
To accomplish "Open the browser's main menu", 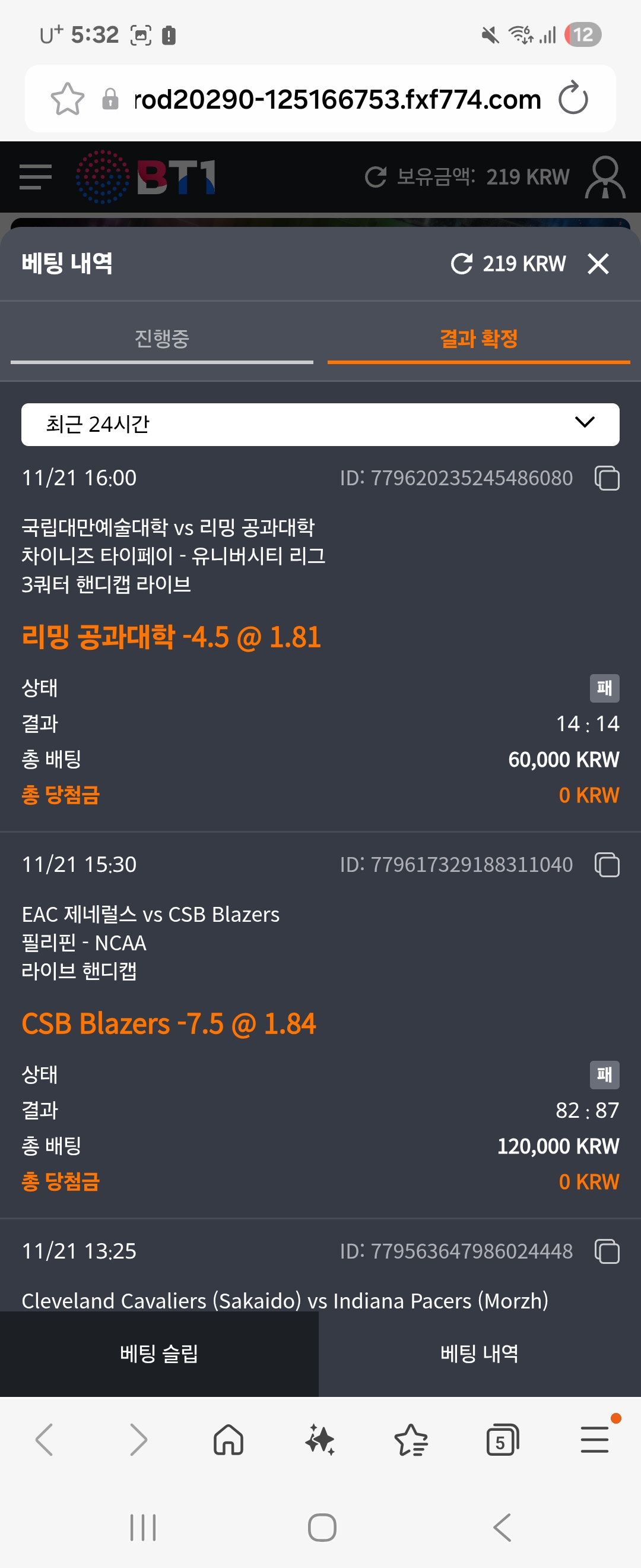I will tap(594, 1440).
